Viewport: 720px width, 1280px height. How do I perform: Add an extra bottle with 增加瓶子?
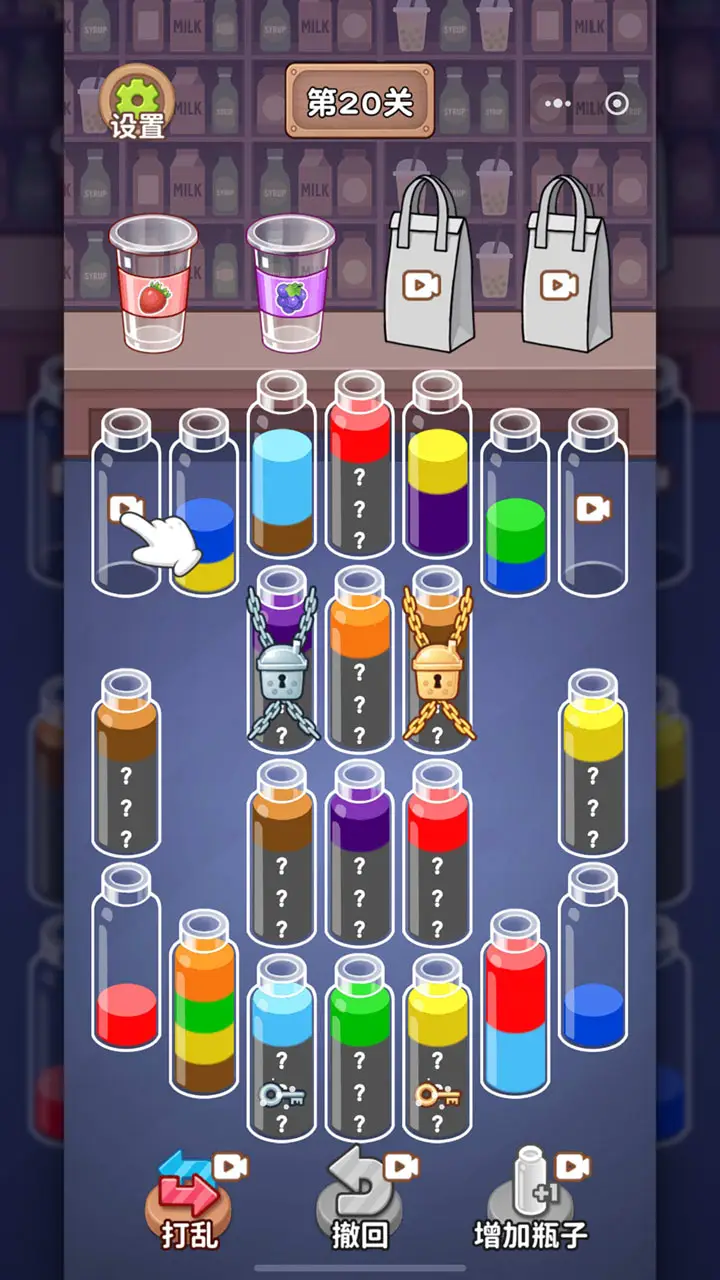pos(531,1205)
